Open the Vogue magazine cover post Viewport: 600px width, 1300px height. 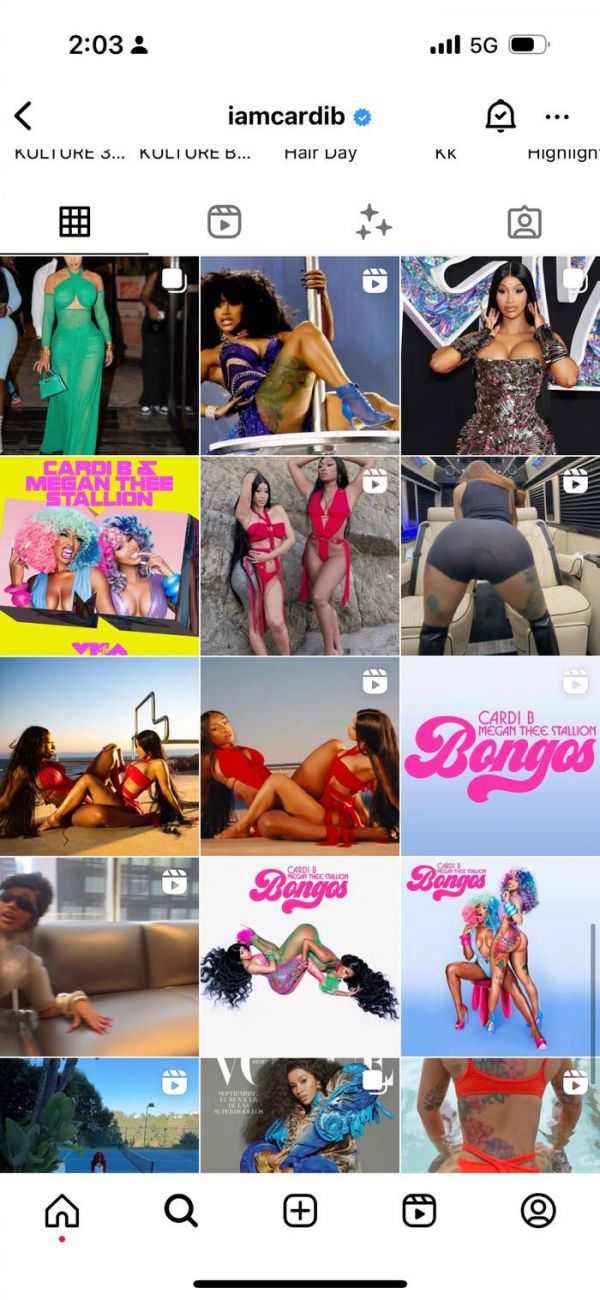(299, 1115)
